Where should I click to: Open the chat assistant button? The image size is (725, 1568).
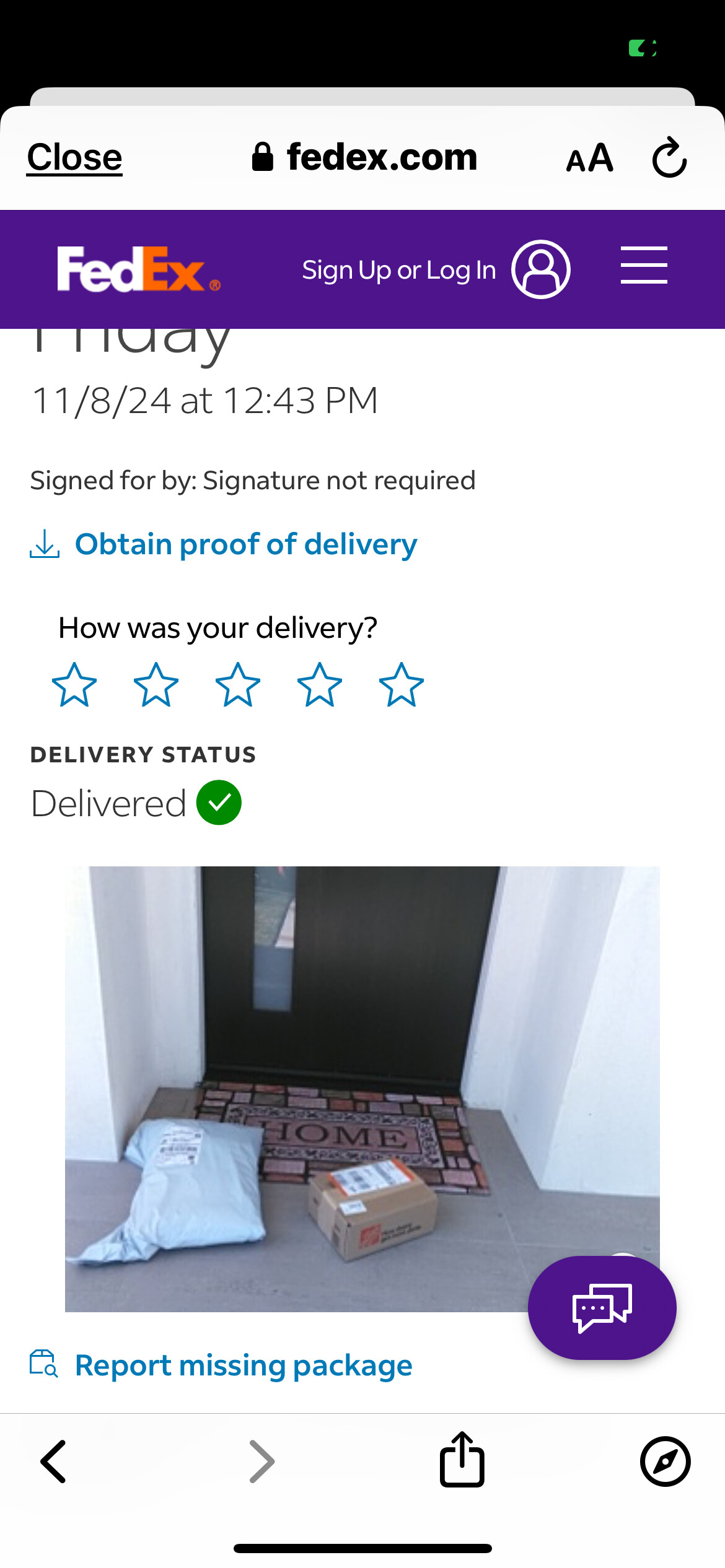(602, 1307)
